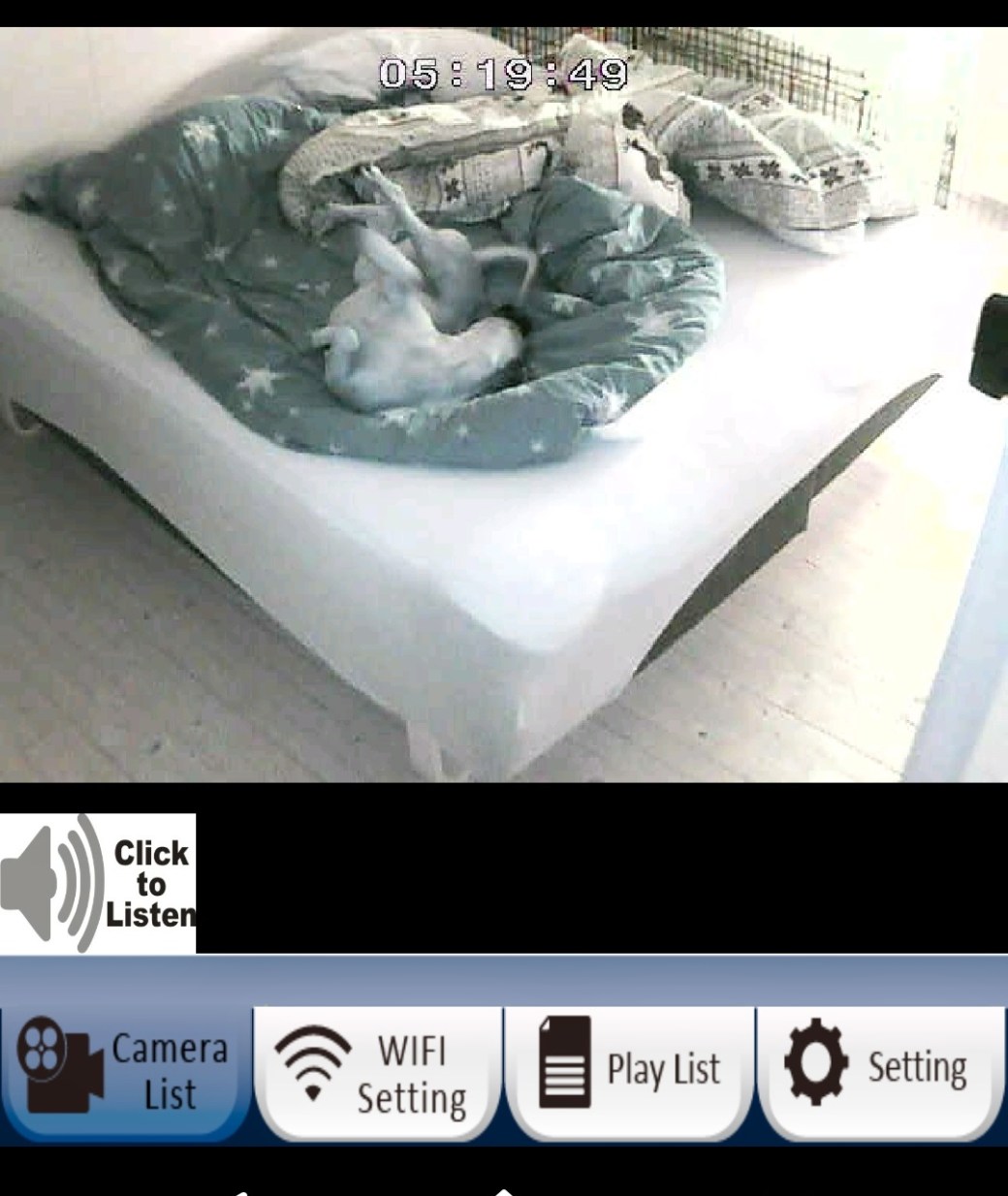1008x1196 pixels.
Task: Open WIFI Setting
Action: point(378,1074)
